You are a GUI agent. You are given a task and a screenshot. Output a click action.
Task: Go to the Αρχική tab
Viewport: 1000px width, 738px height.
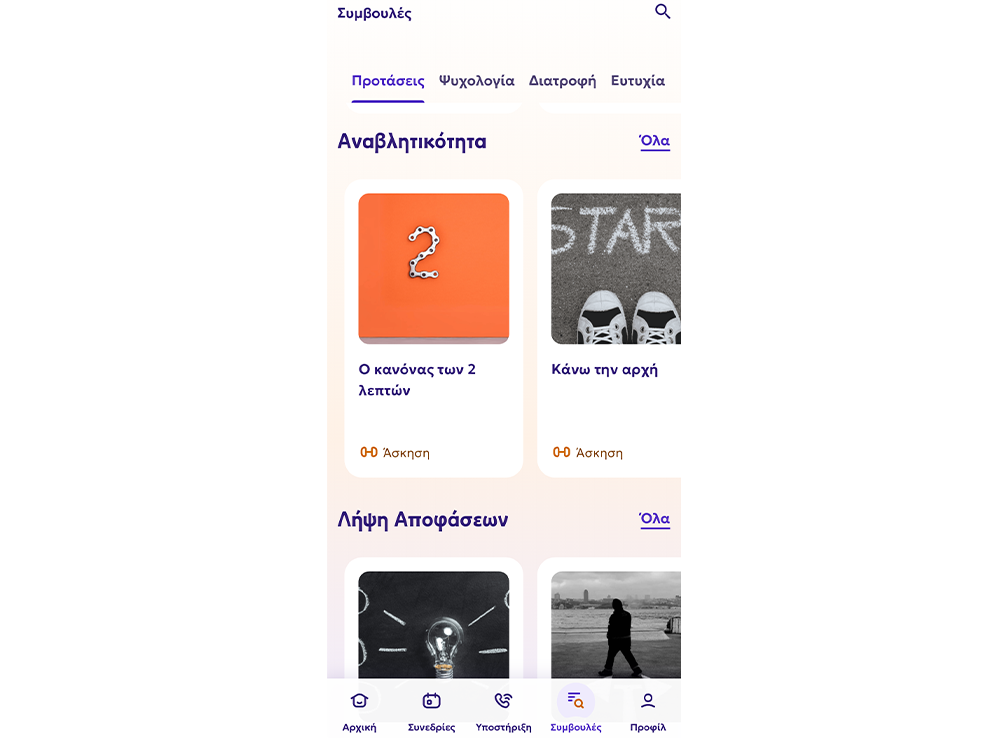[x=359, y=710]
